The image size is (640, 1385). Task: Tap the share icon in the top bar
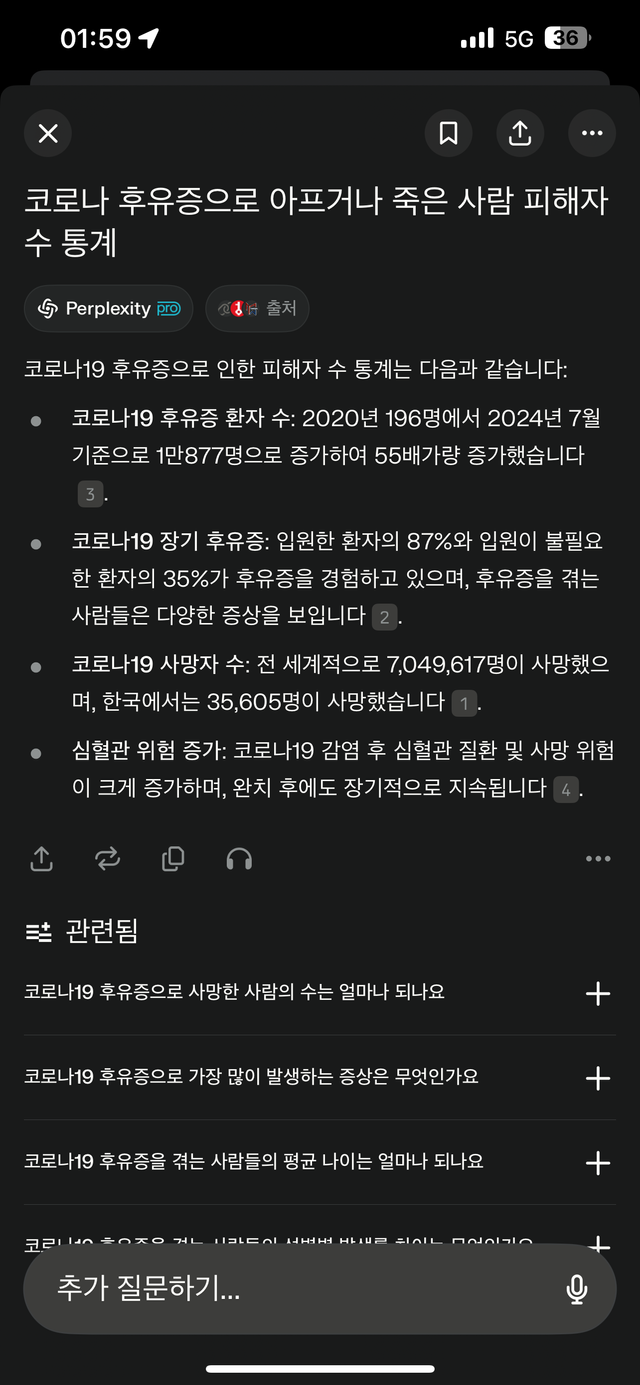pos(520,134)
